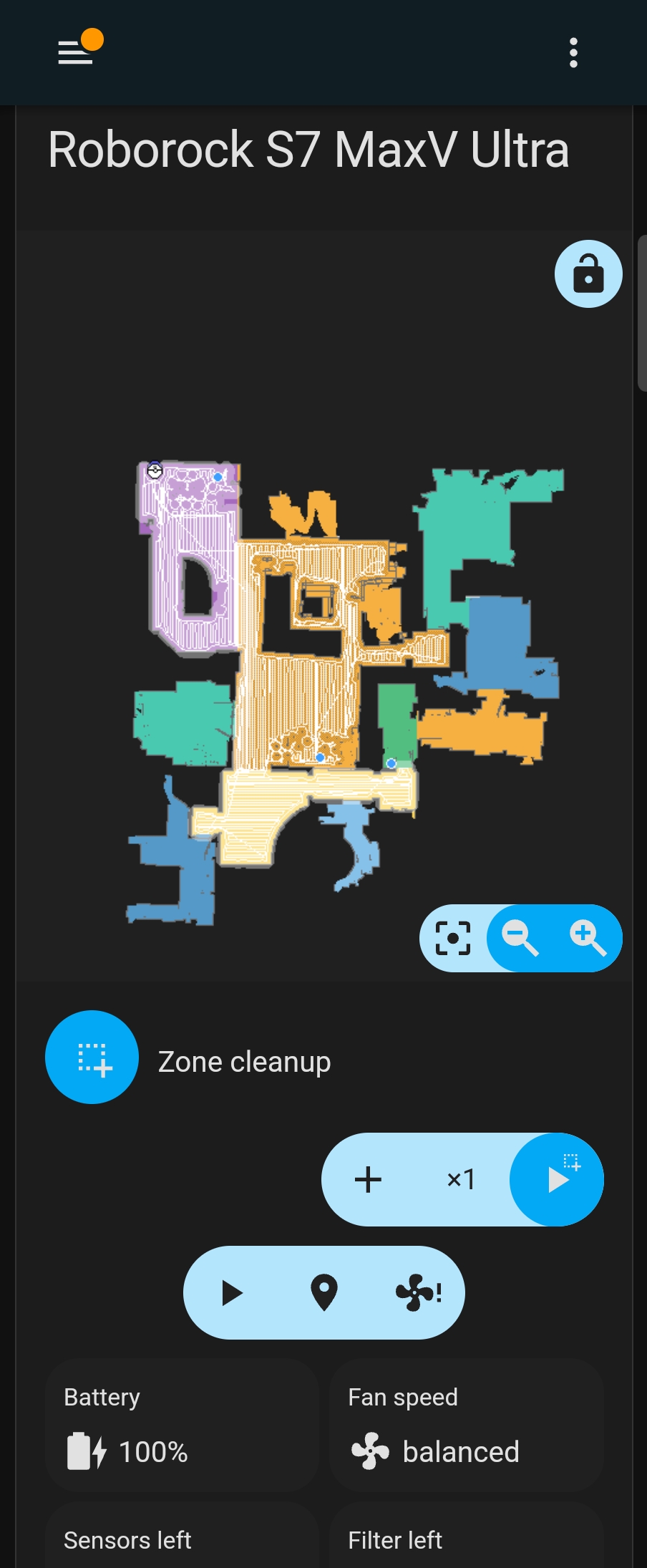647x1568 pixels.
Task: Start the zone cleanup
Action: tap(558, 1179)
